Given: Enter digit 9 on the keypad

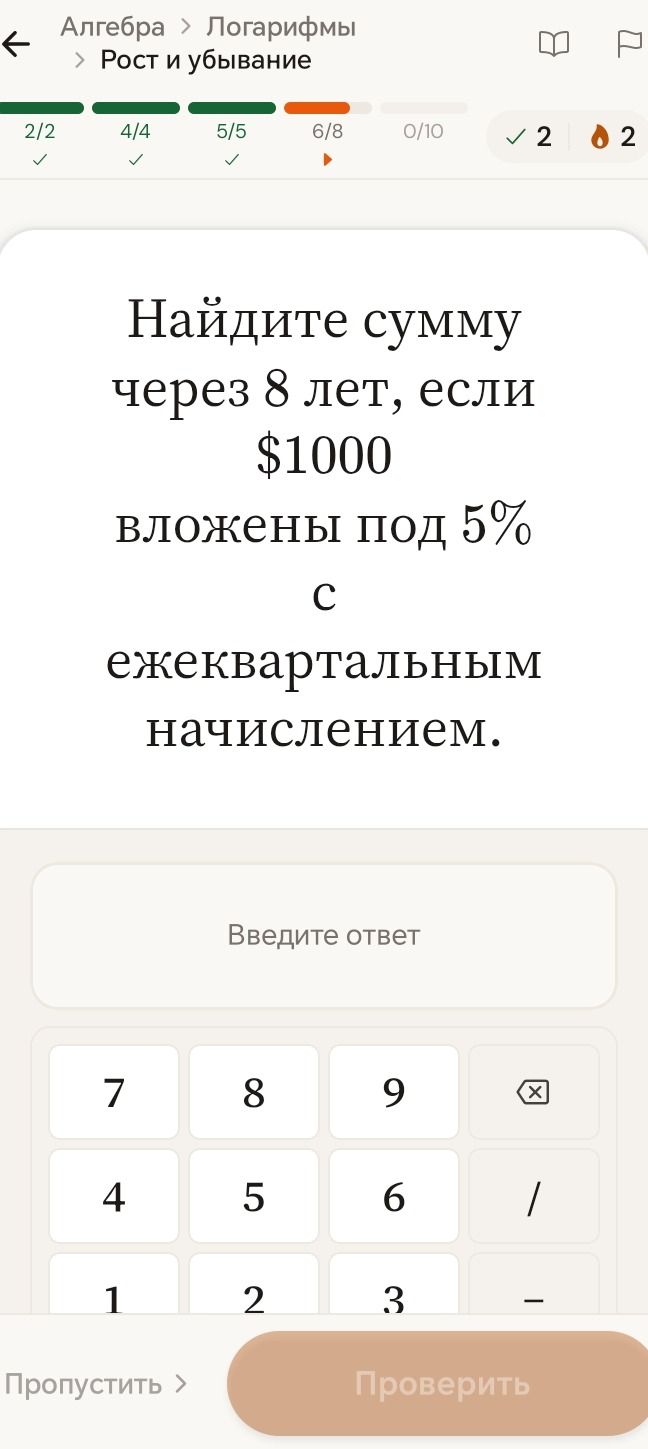Looking at the screenshot, I should [x=394, y=1092].
